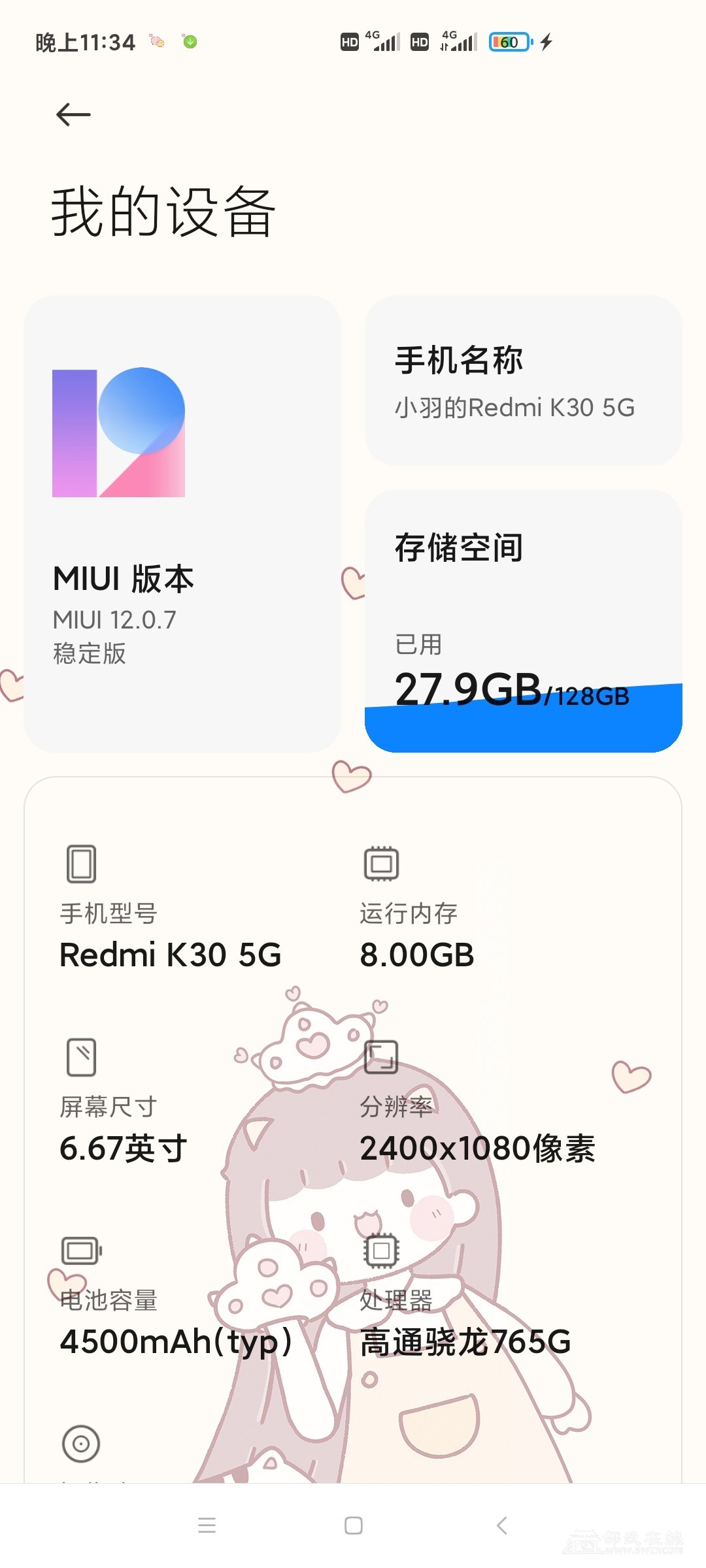Open the MIUI version card
Image resolution: width=706 pixels, height=1568 pixels.
click(182, 523)
